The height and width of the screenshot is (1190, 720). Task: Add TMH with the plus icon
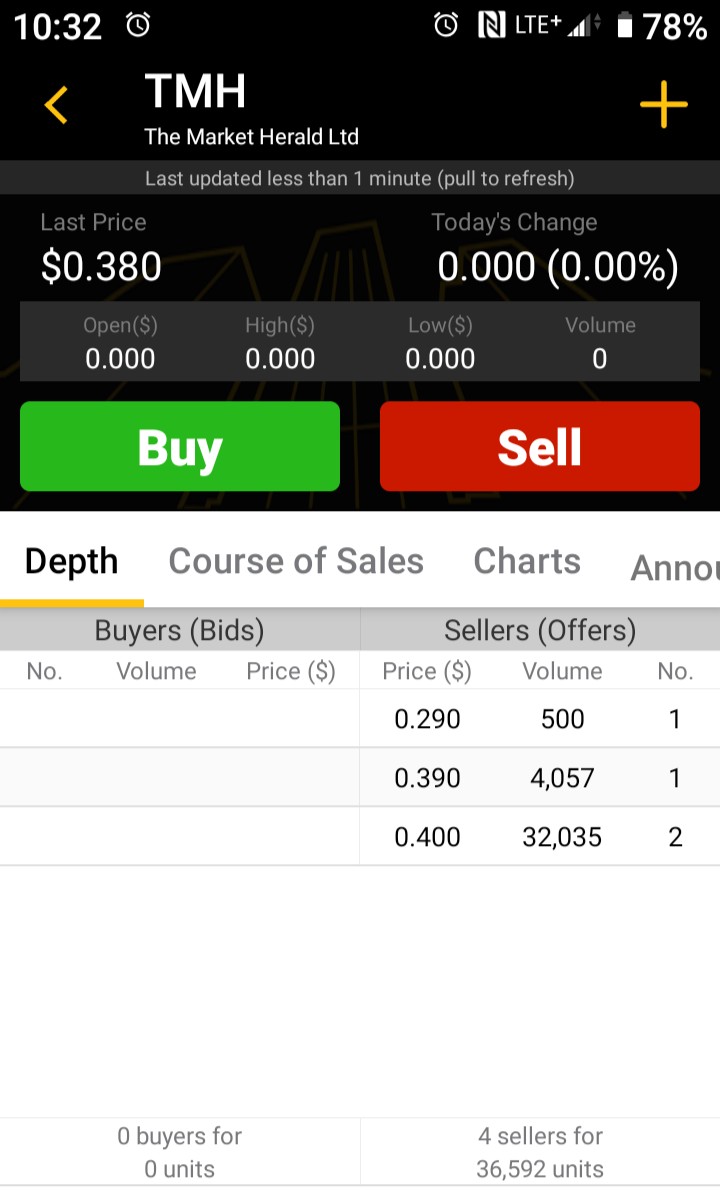[x=664, y=105]
